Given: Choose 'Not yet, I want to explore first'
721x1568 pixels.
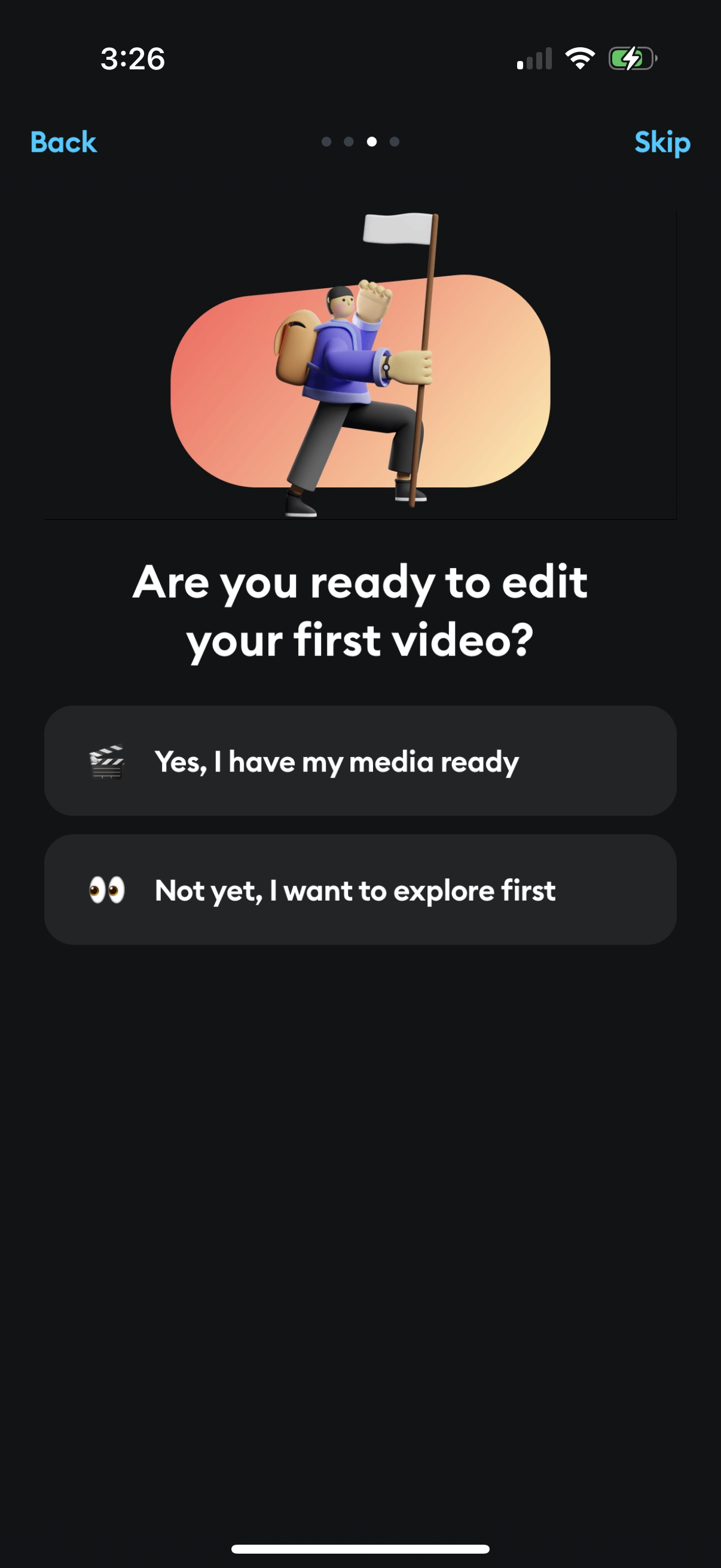Looking at the screenshot, I should tap(360, 890).
